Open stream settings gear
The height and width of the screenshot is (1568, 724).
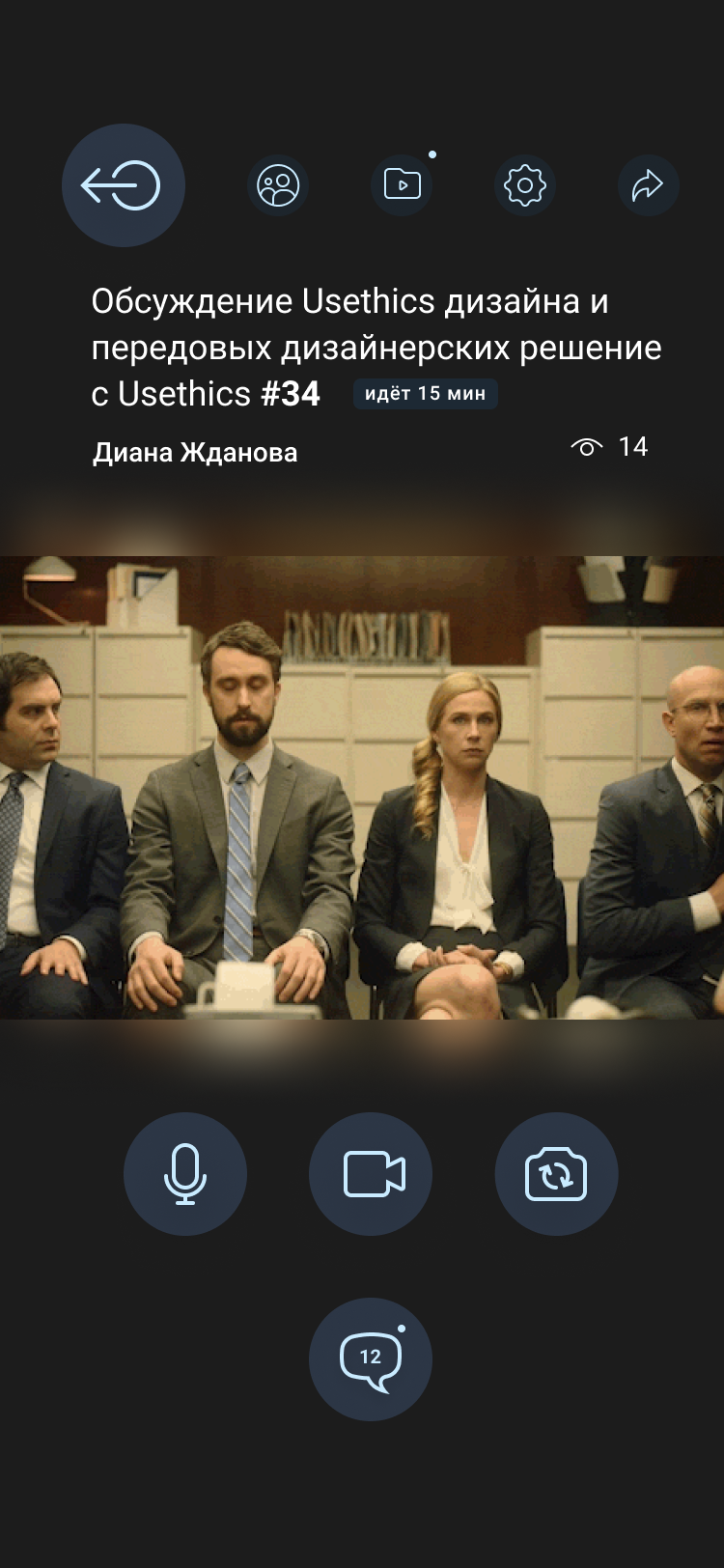click(525, 185)
